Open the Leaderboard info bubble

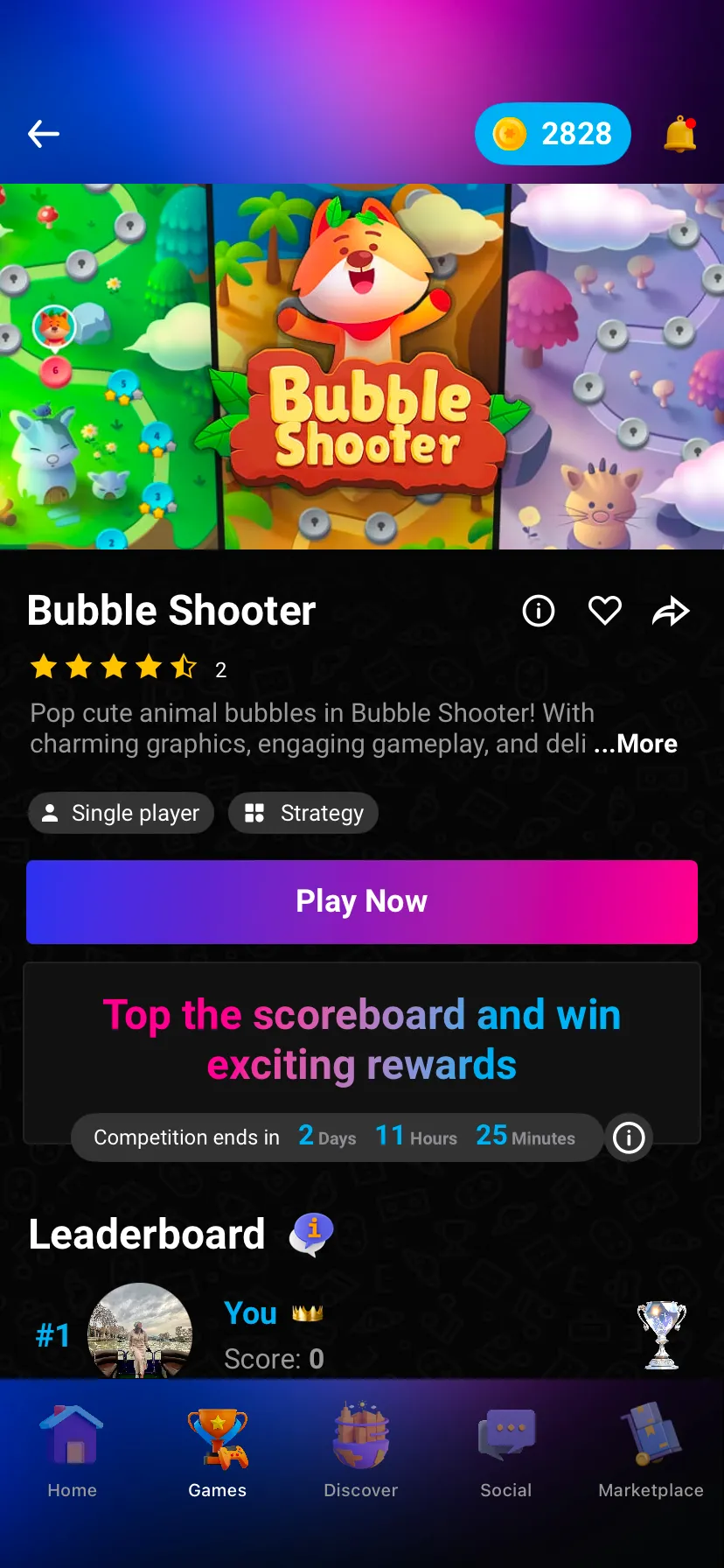(x=312, y=1235)
